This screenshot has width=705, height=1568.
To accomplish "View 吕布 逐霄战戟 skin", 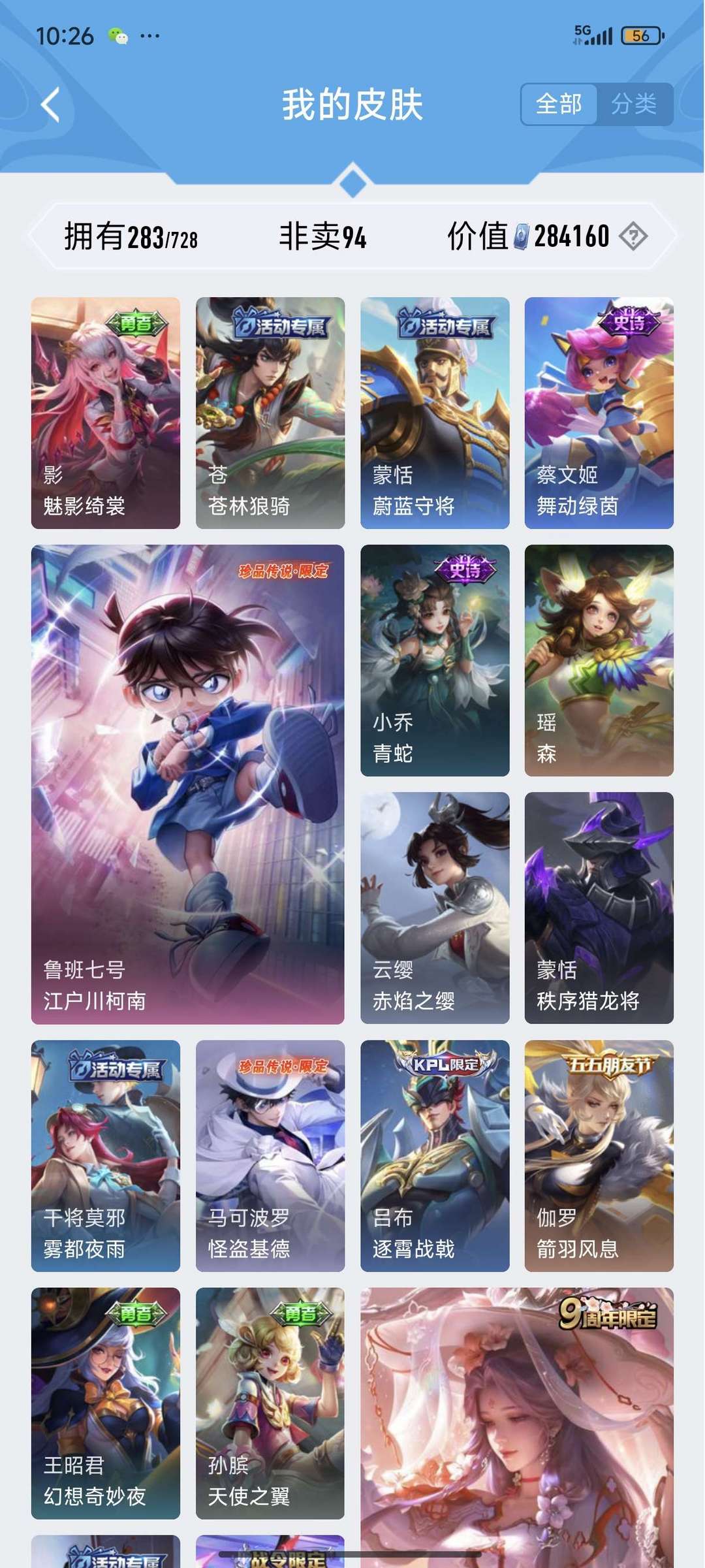I will point(435,1155).
